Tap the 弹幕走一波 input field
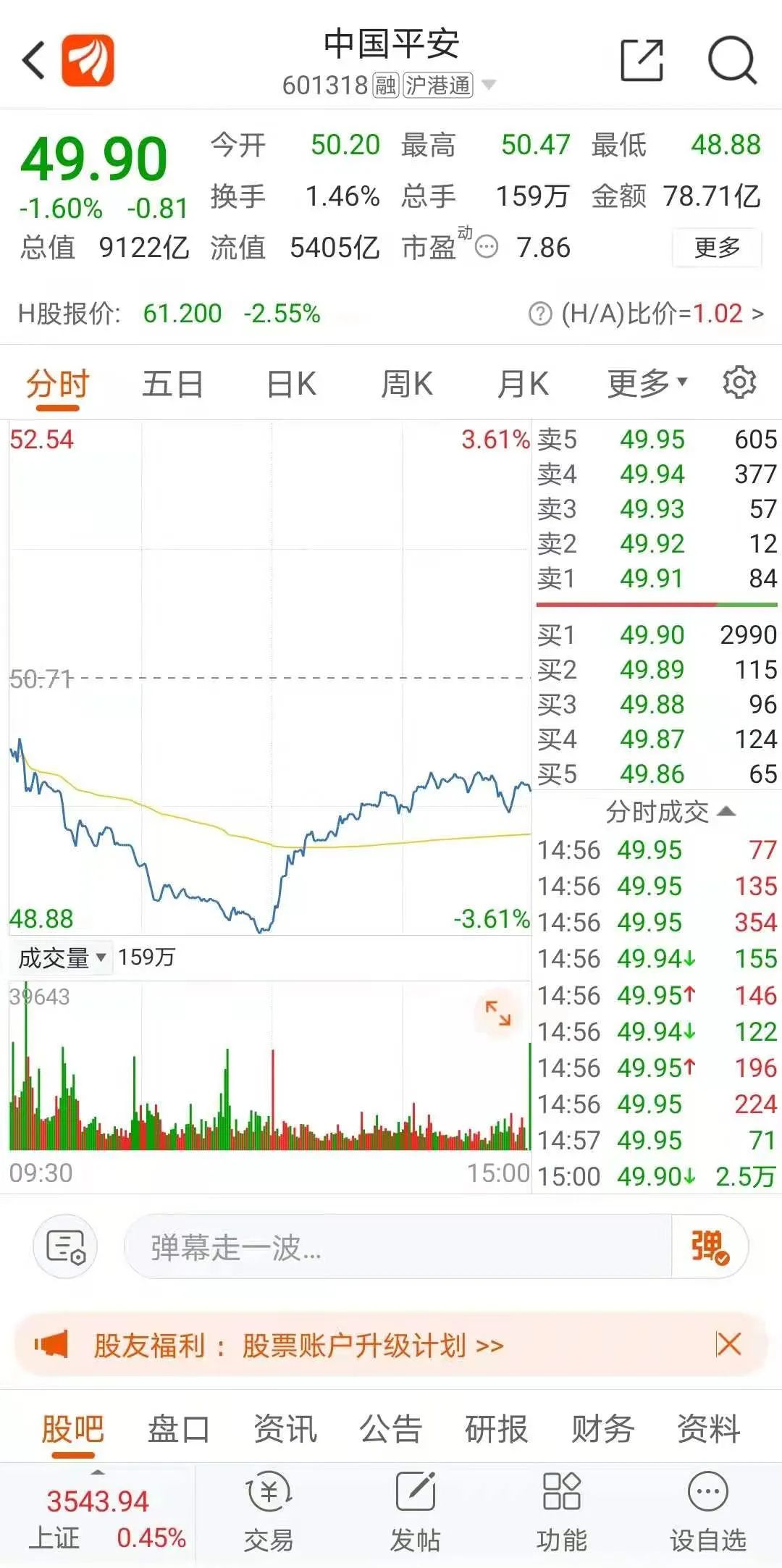The image size is (782, 1568). (398, 1244)
